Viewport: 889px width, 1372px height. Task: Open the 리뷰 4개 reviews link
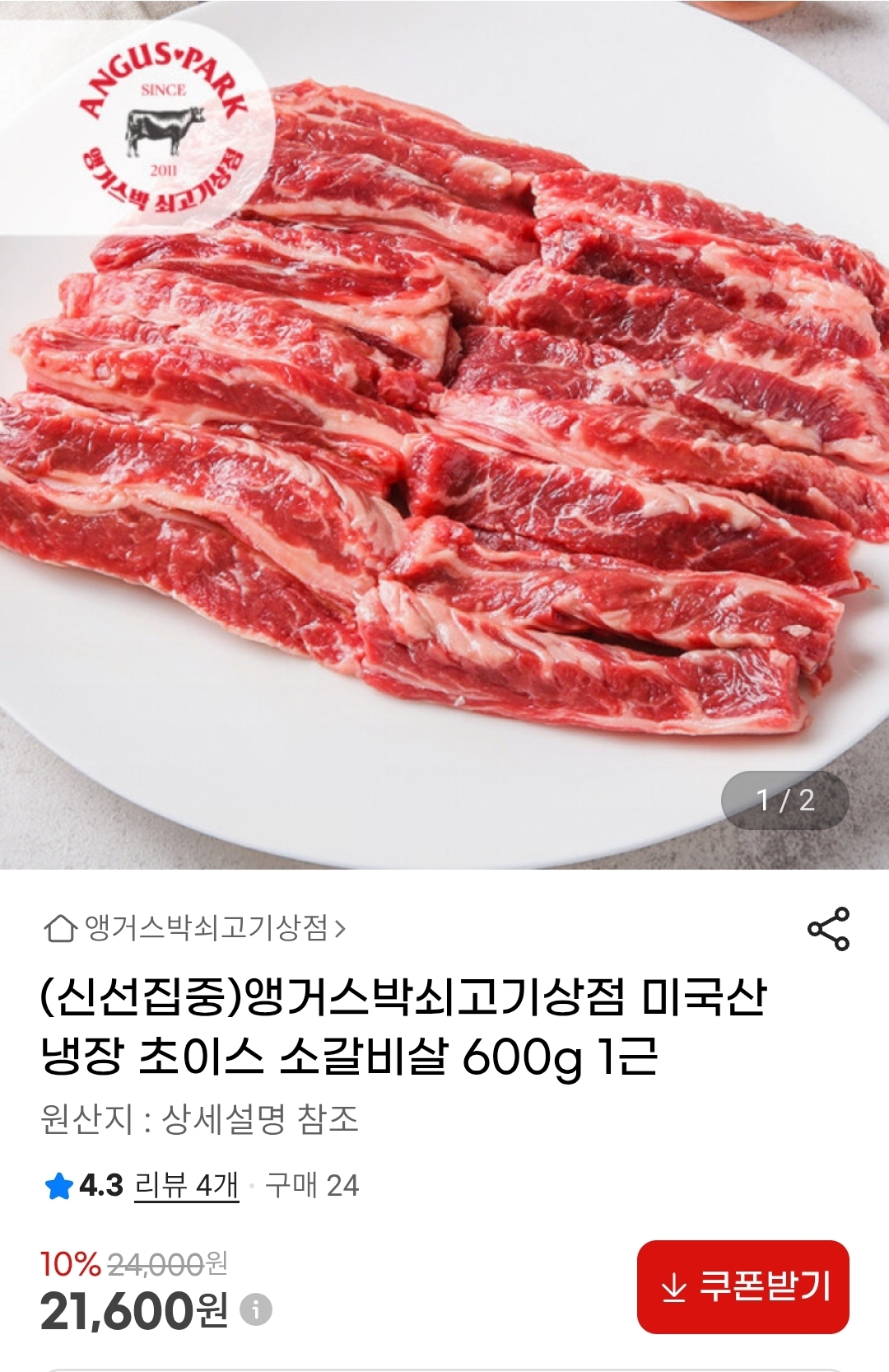point(186,1186)
